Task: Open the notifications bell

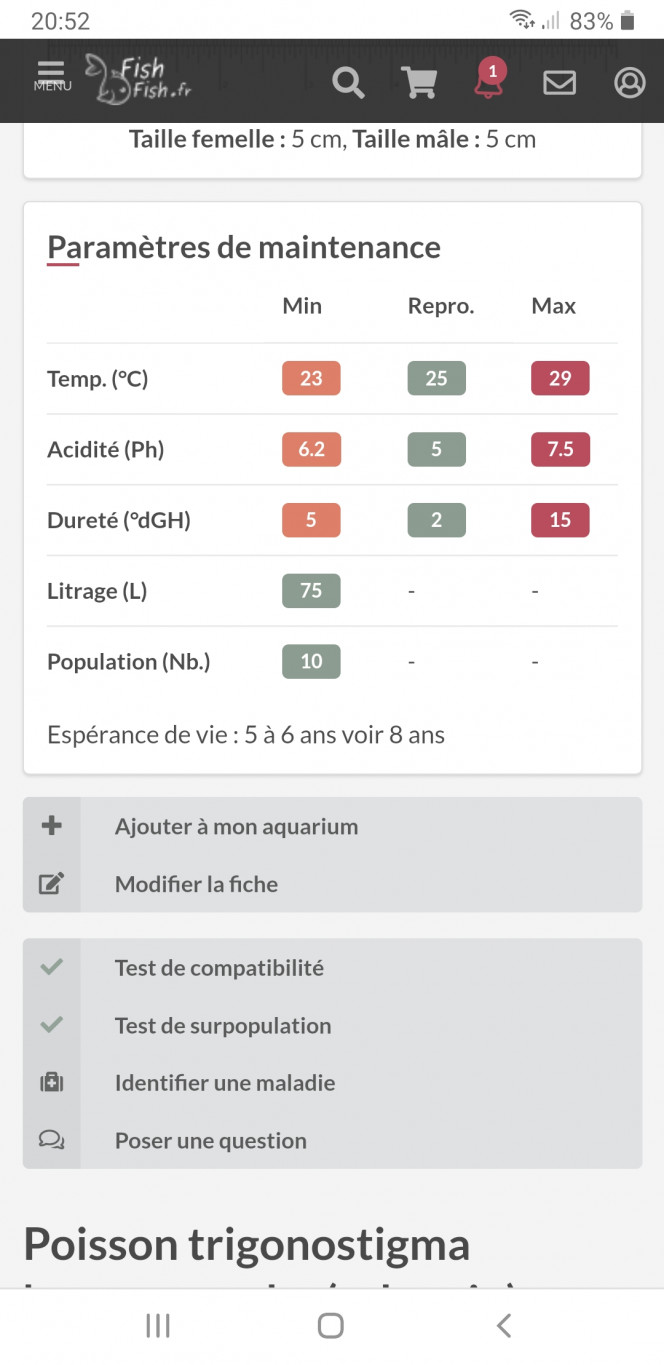Action: pyautogui.click(x=489, y=79)
